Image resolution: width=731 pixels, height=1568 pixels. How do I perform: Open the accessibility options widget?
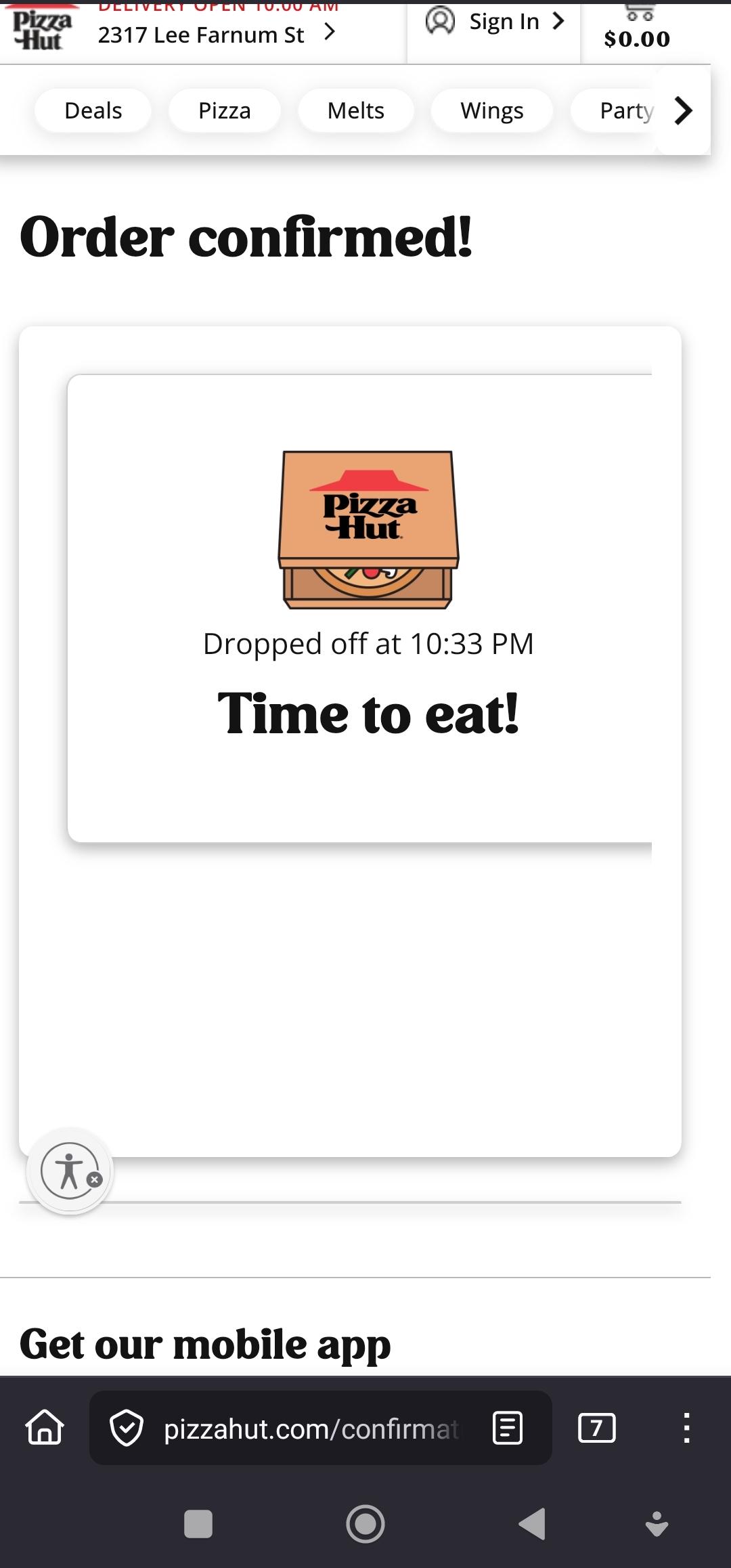point(69,1171)
